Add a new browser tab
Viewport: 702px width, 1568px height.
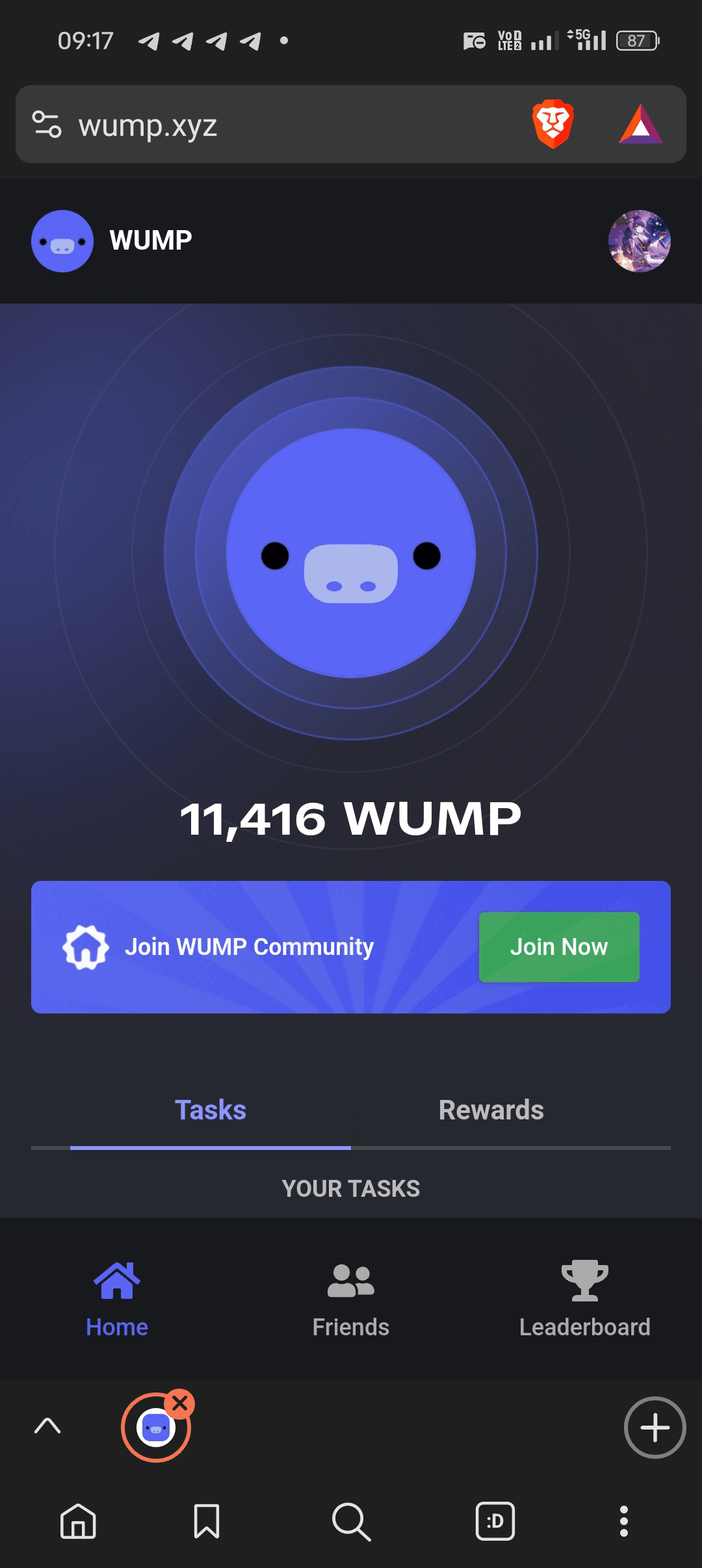[655, 1428]
